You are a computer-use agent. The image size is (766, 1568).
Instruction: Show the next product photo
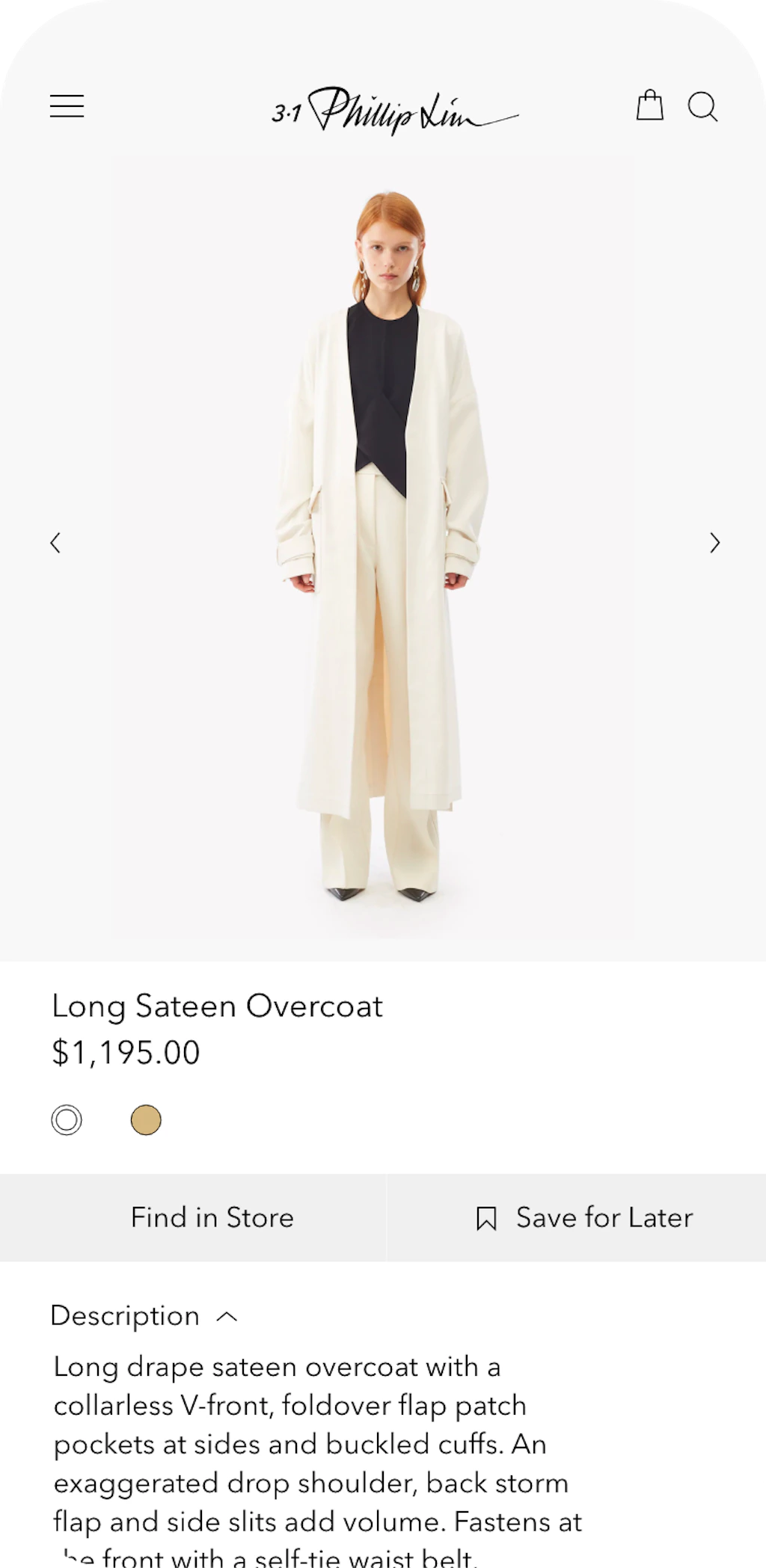click(x=714, y=543)
